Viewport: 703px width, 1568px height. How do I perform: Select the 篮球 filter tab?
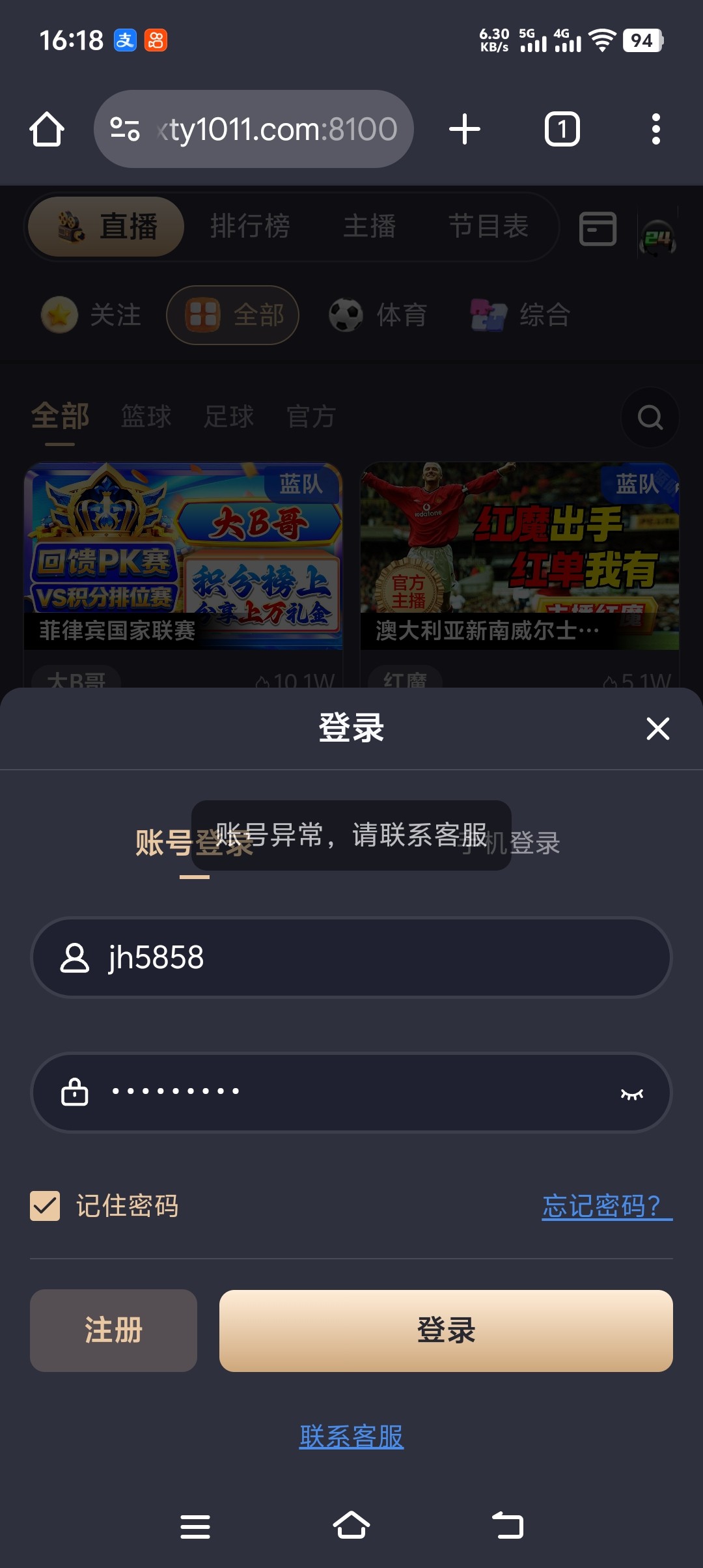[146, 417]
